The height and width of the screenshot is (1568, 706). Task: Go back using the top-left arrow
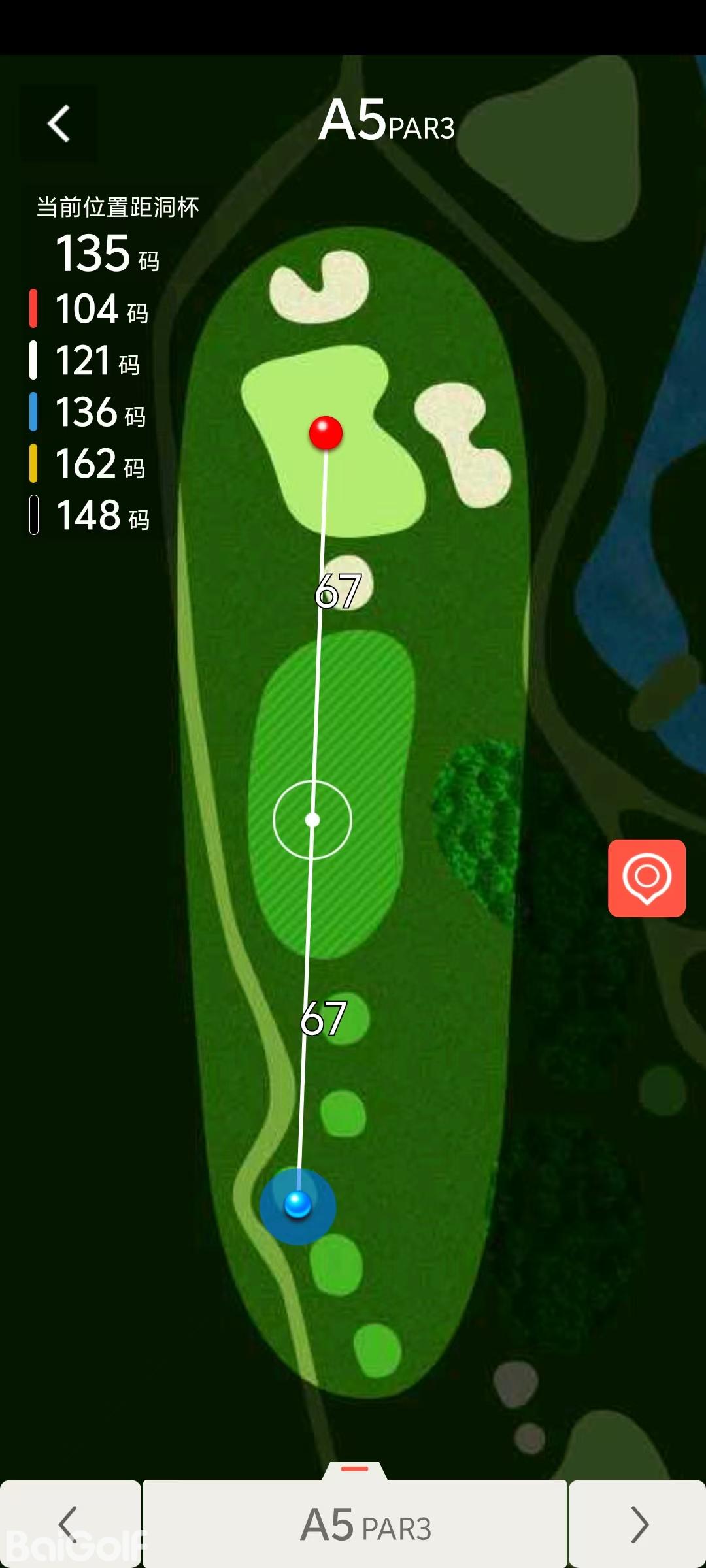(x=59, y=123)
